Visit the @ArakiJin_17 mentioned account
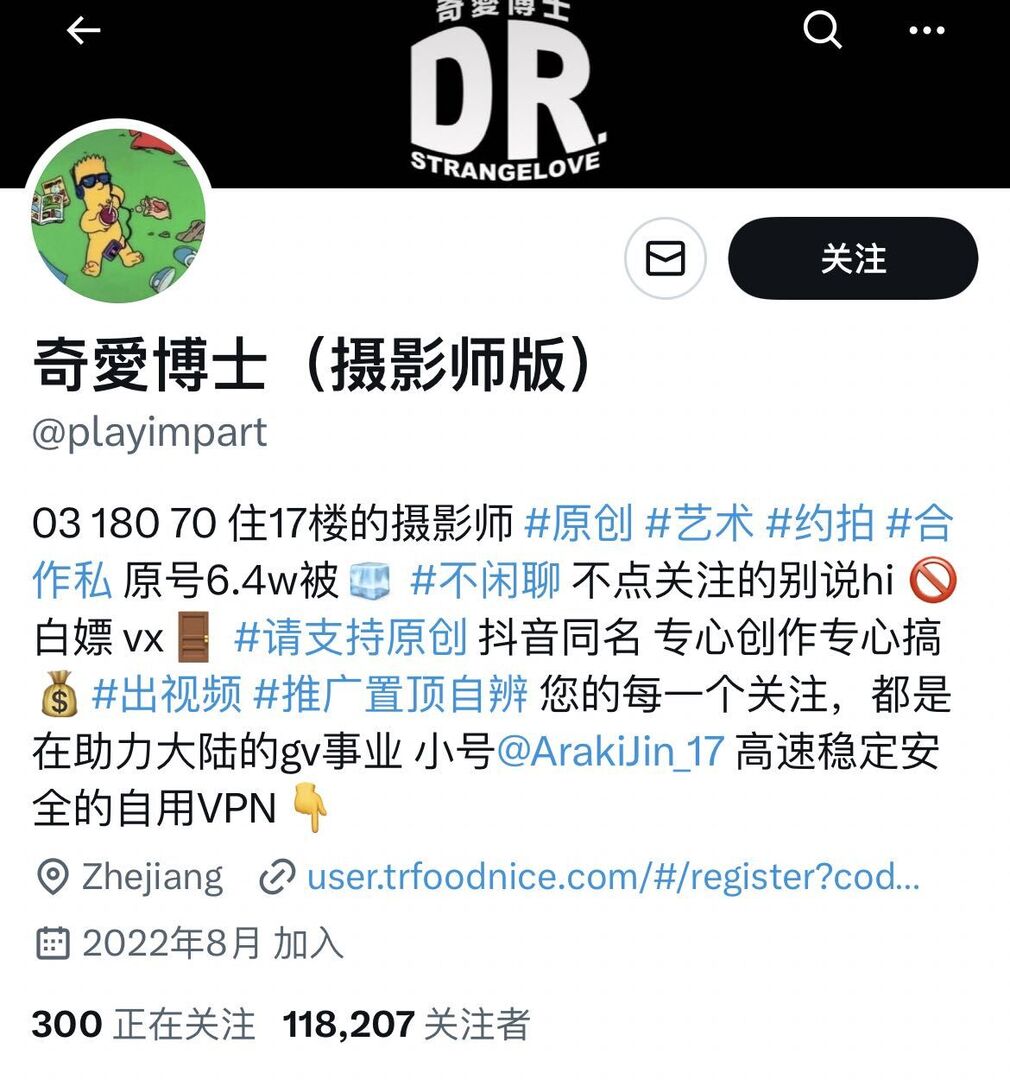1010x1080 pixels. [x=610, y=751]
